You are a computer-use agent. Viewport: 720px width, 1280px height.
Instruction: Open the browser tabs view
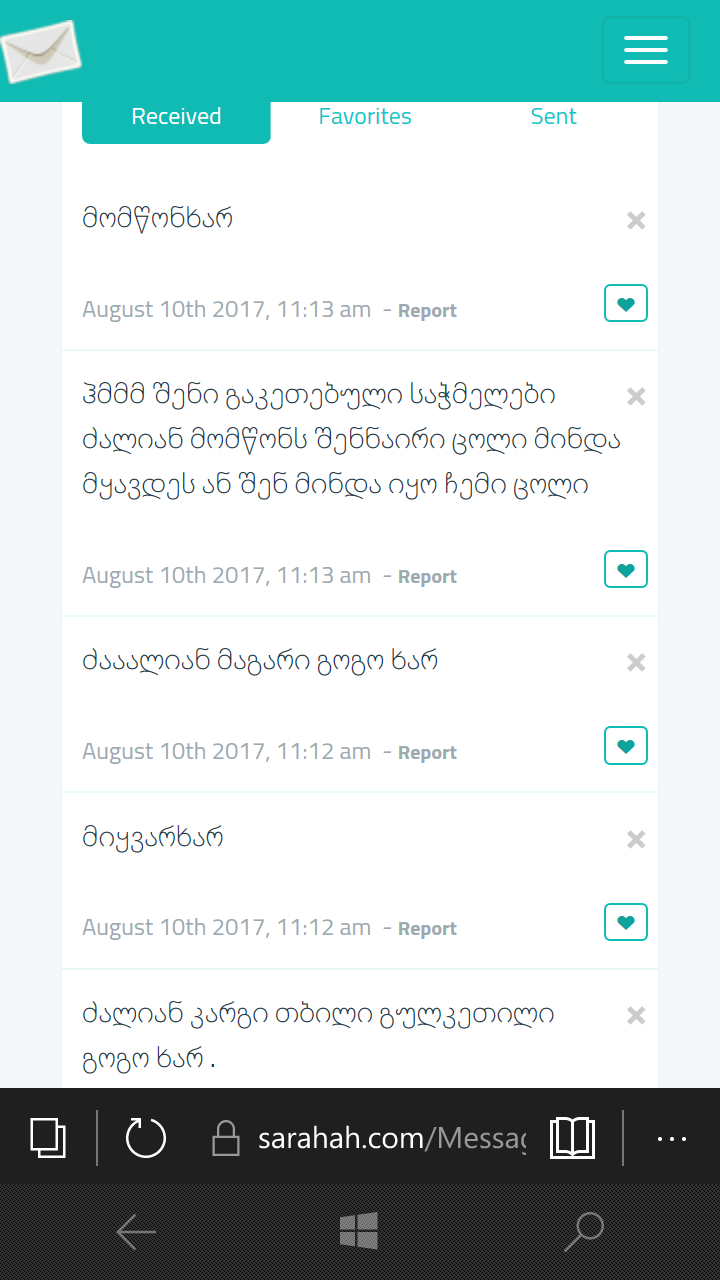[48, 1138]
